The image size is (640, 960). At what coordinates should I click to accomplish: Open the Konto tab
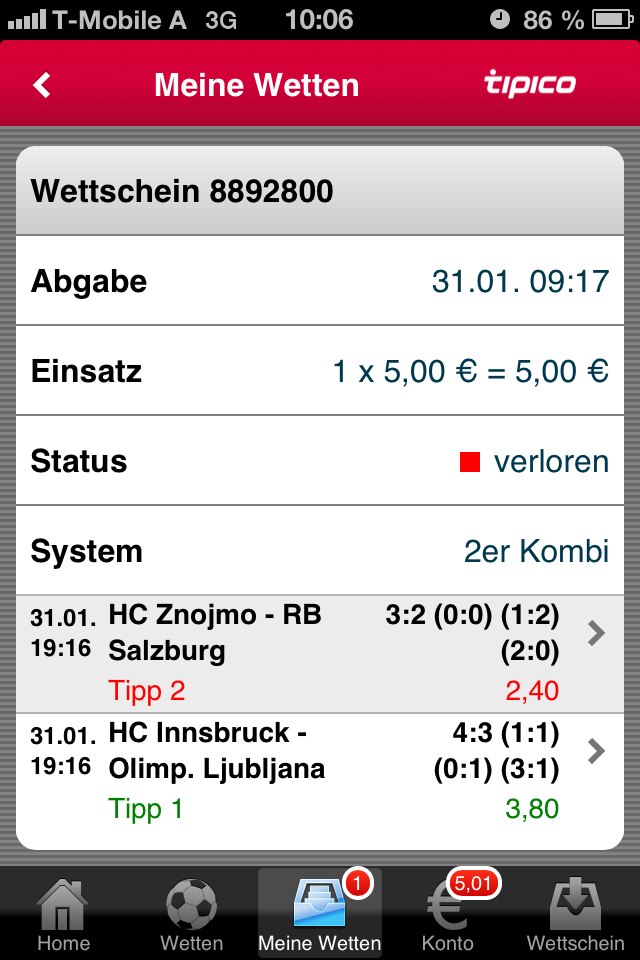(448, 914)
